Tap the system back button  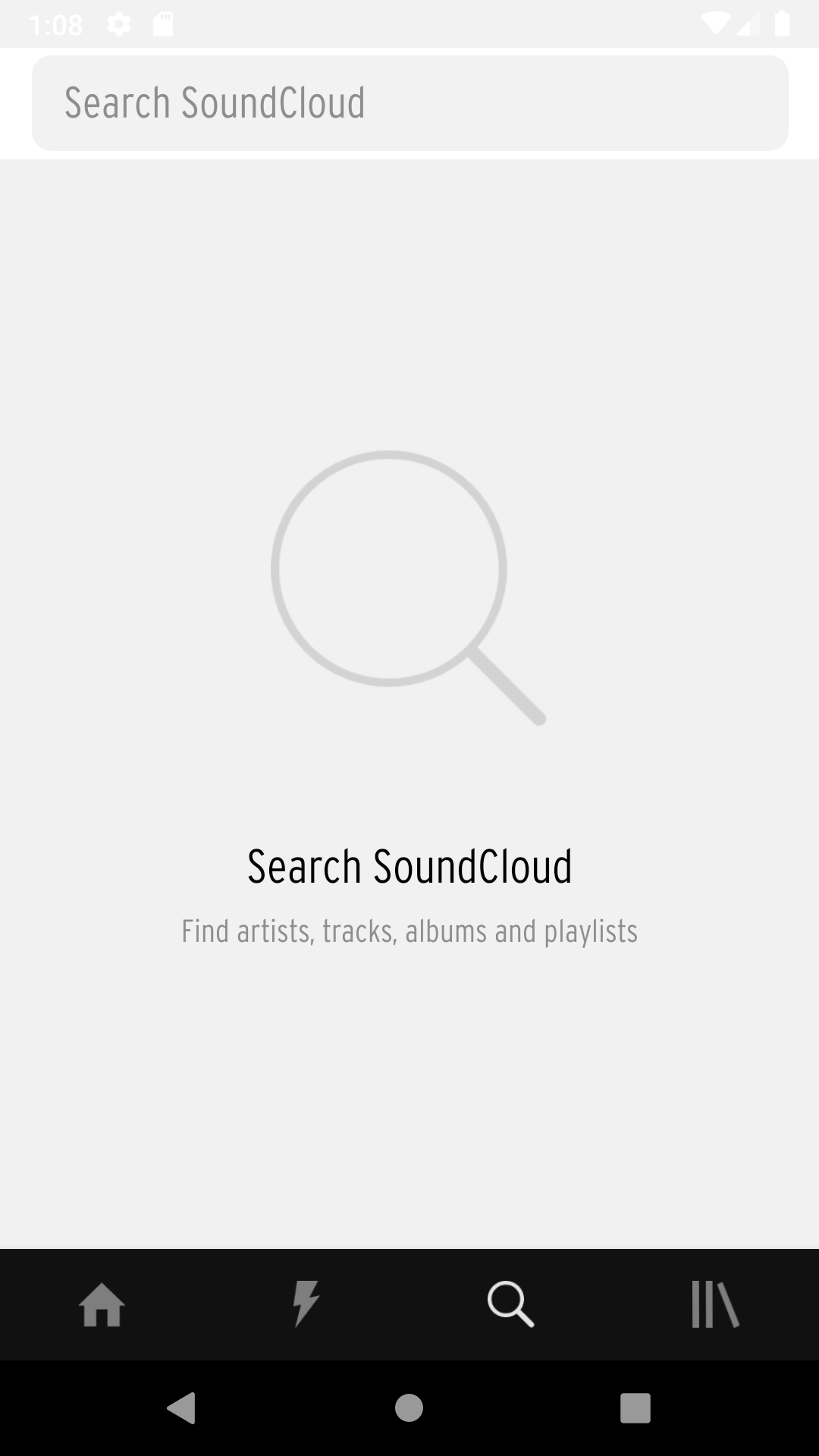(x=182, y=1408)
